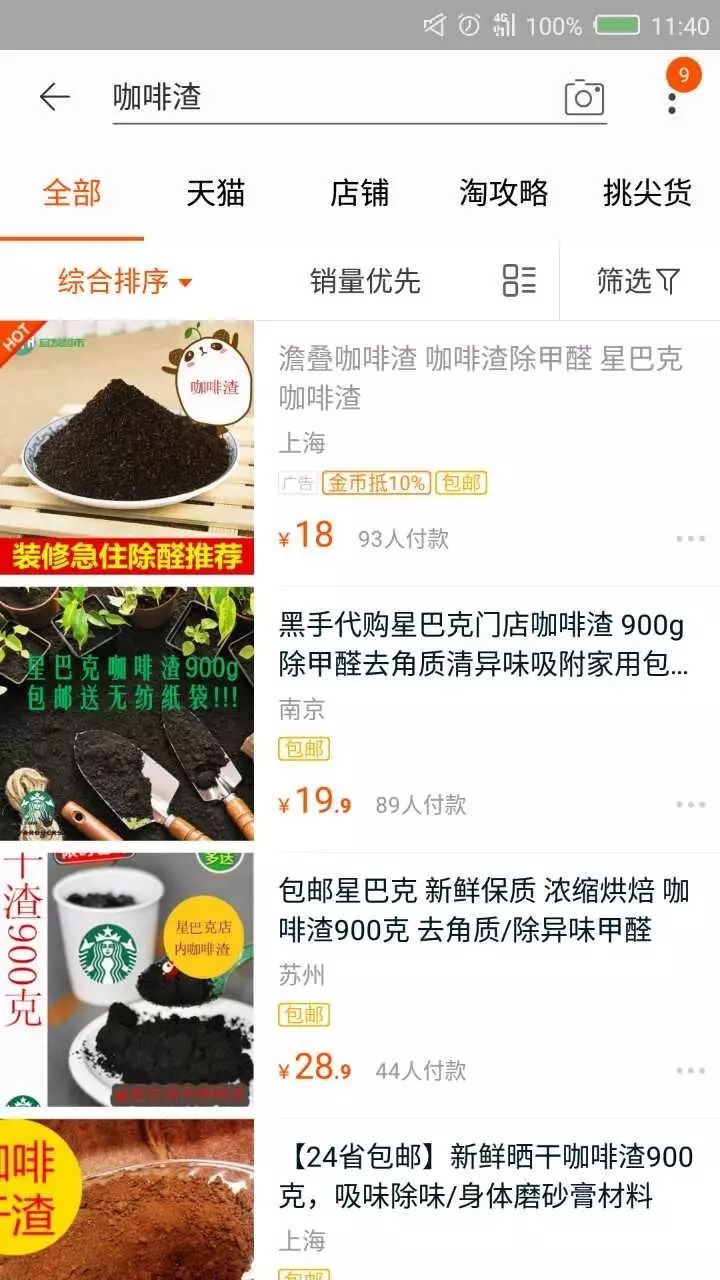Go back using the arrow icon
The height and width of the screenshot is (1280, 720).
[54, 97]
